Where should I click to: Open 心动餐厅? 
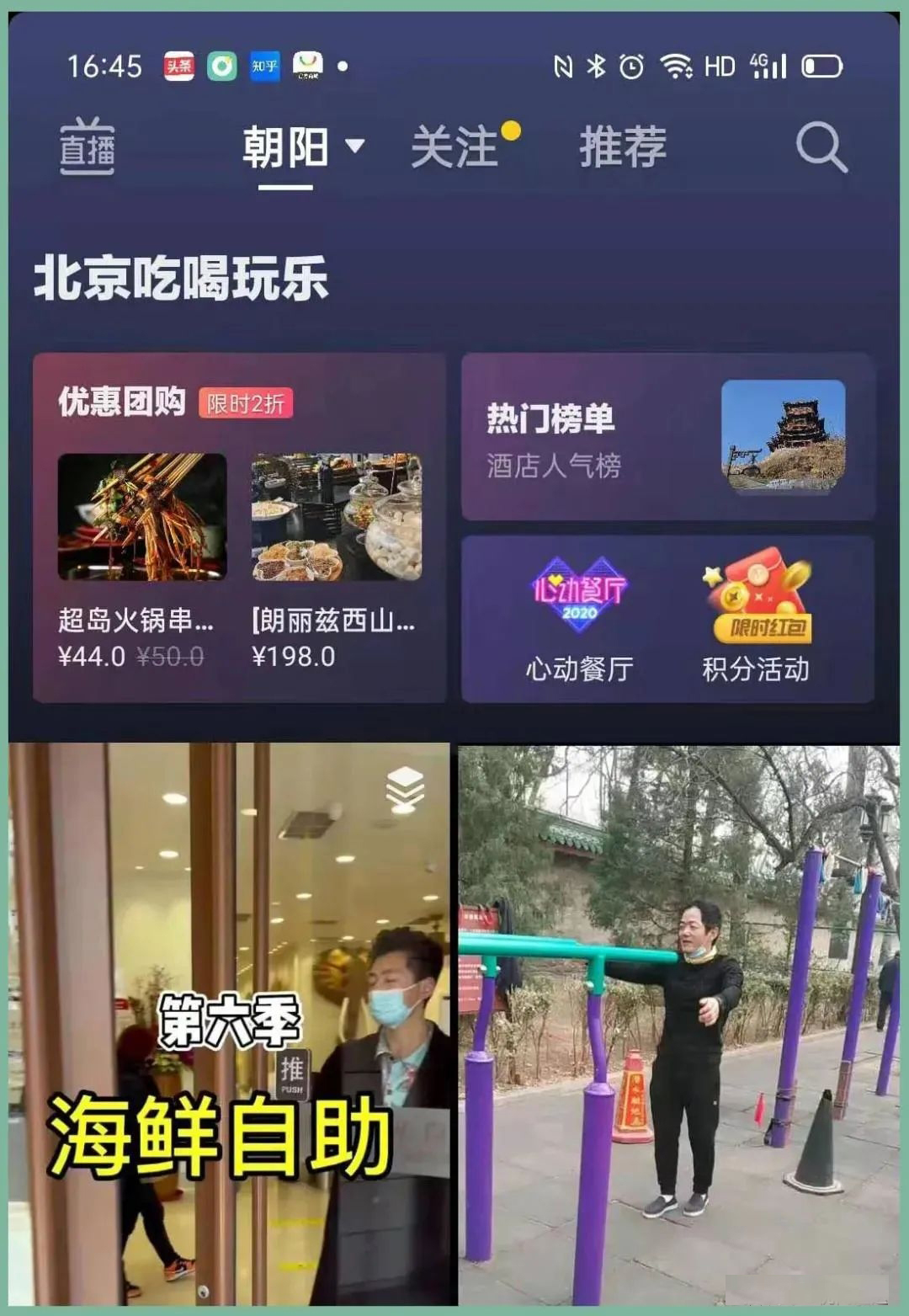pyautogui.click(x=580, y=620)
